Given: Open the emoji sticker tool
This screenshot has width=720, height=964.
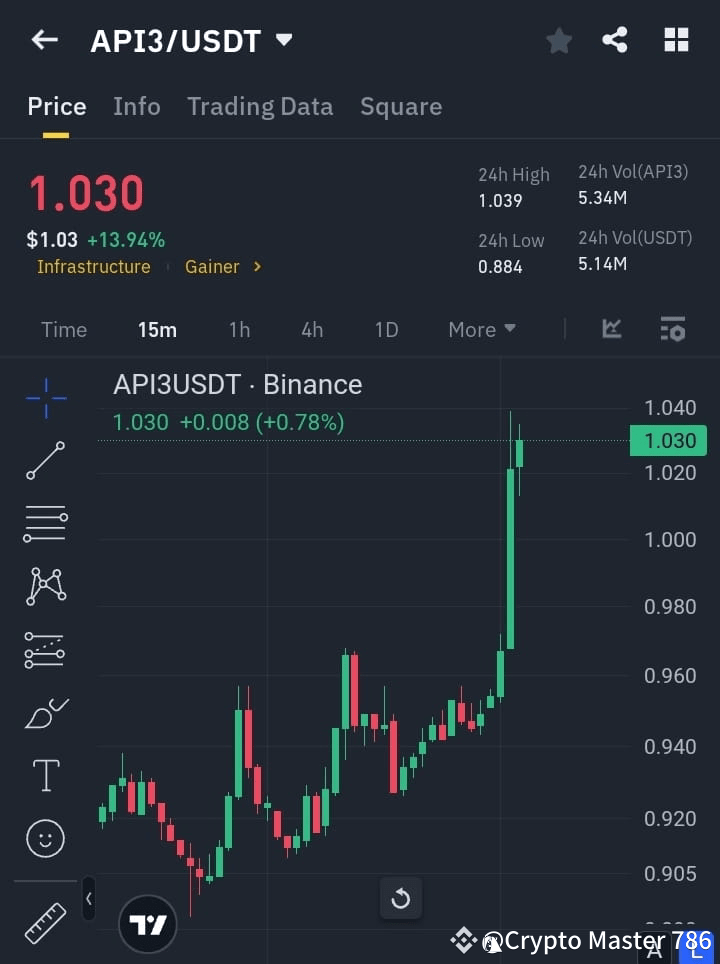Looking at the screenshot, I should (45, 838).
